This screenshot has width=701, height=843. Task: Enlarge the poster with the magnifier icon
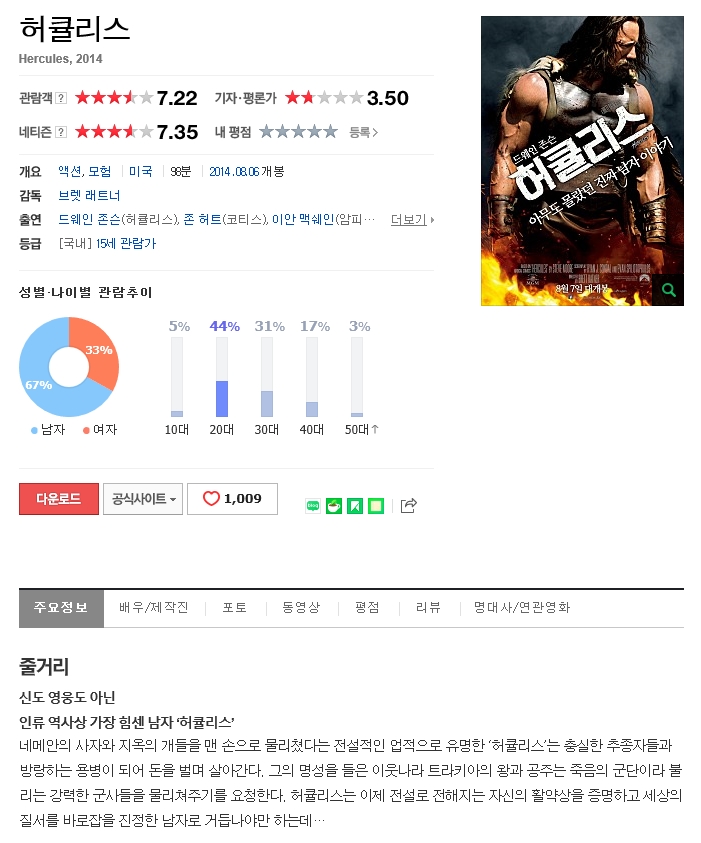[x=668, y=291]
